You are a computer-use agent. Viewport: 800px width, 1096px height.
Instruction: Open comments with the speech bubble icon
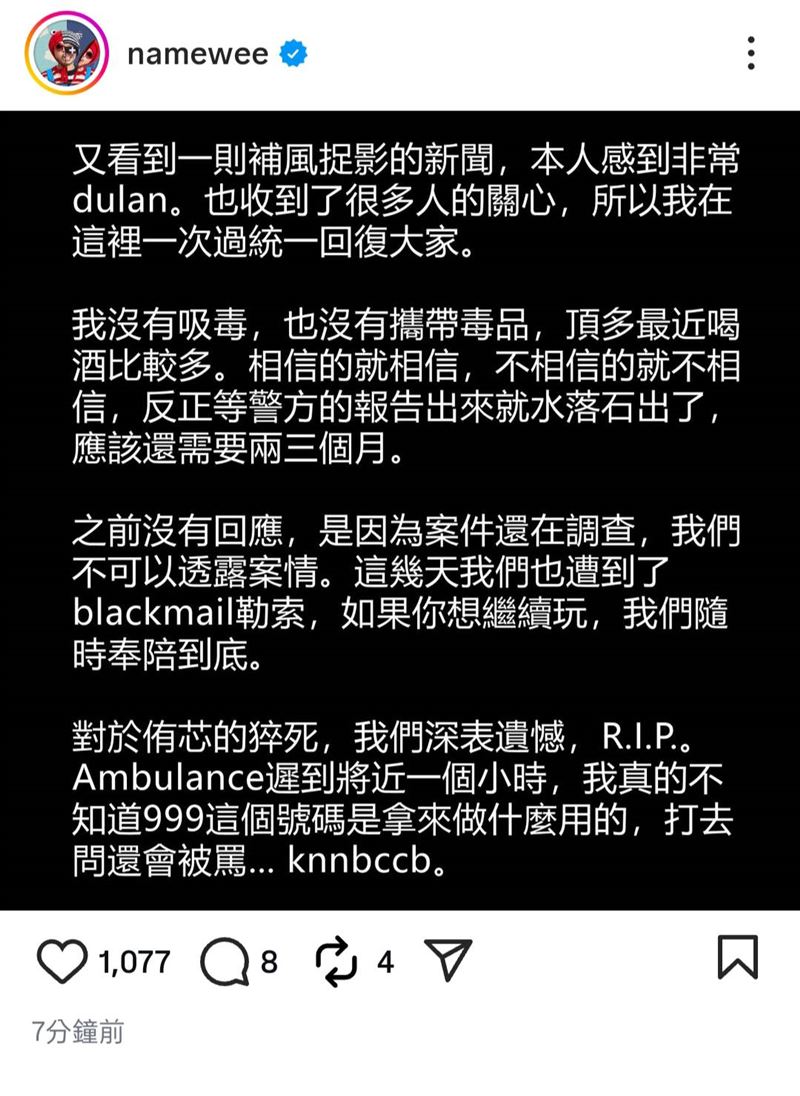229,963
